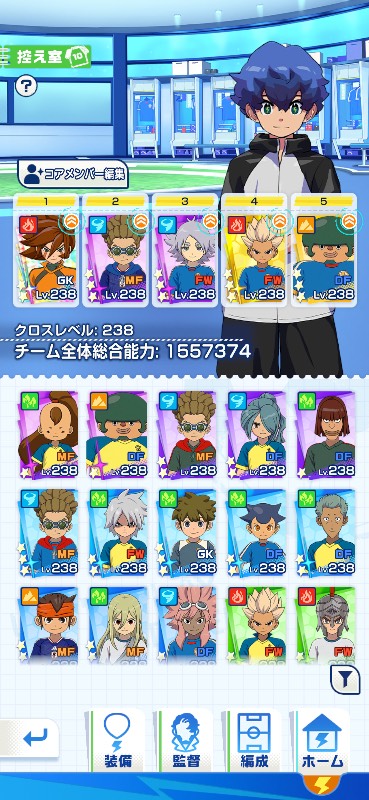Viewport: 369px width, 800px height.
Task: Select the FW card in core slot 3
Action: point(185,251)
